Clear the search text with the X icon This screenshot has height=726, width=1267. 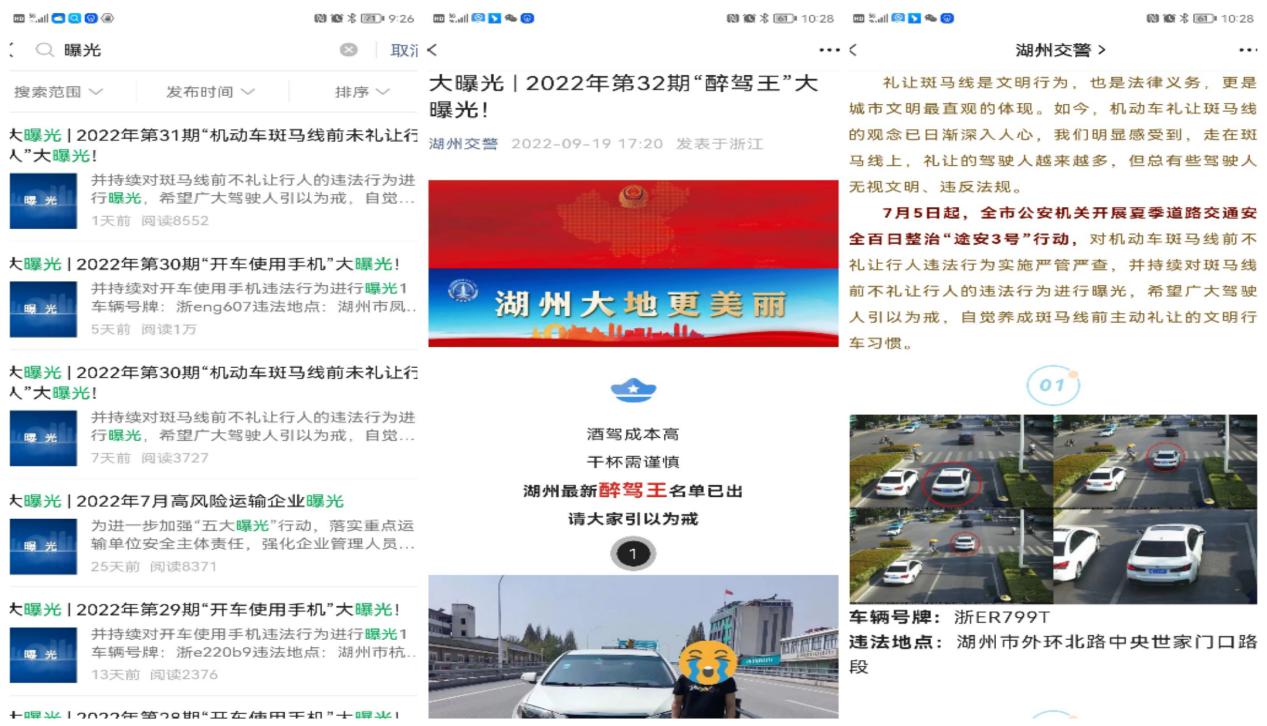pyautogui.click(x=348, y=50)
